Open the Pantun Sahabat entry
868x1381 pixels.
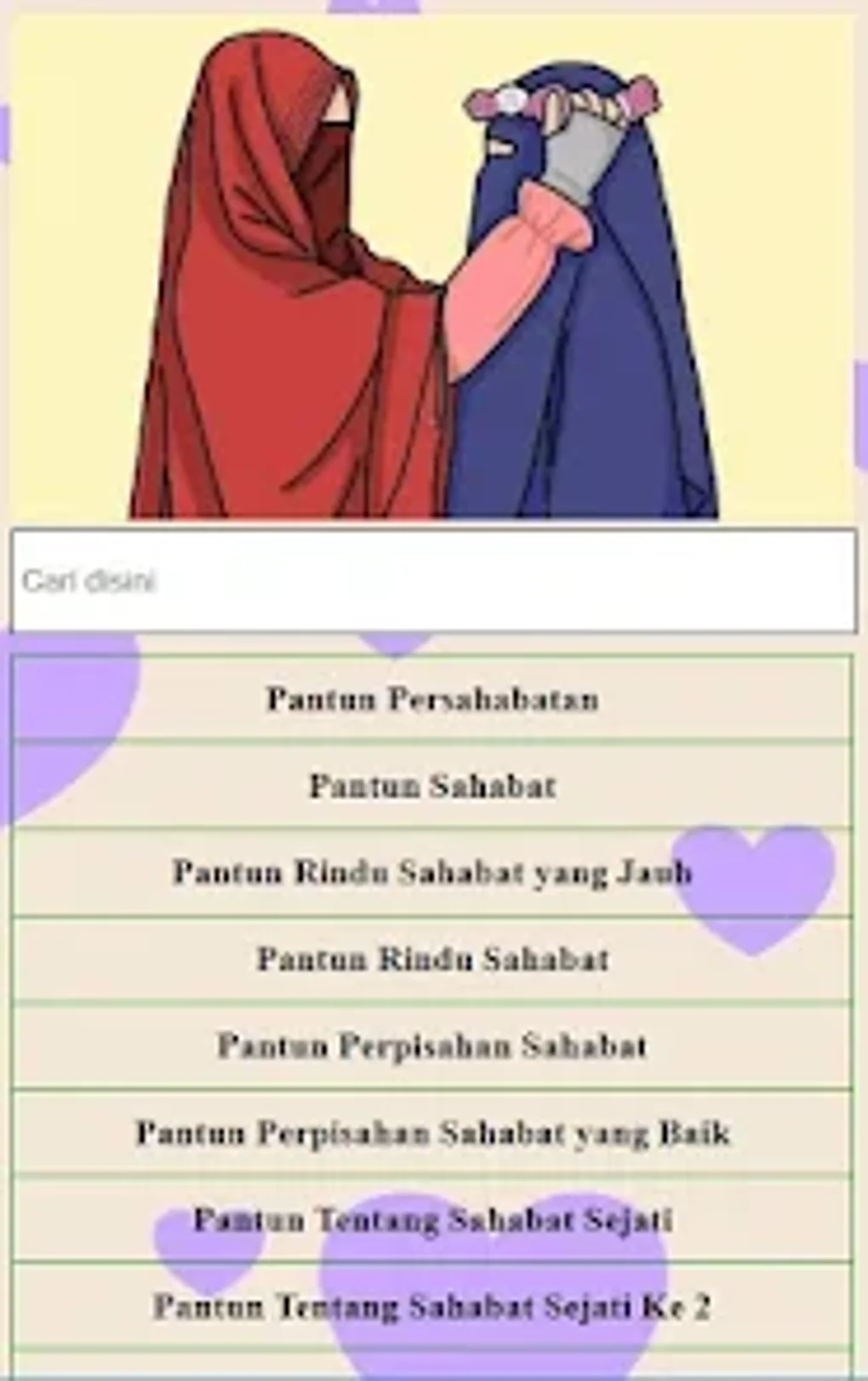(x=432, y=785)
